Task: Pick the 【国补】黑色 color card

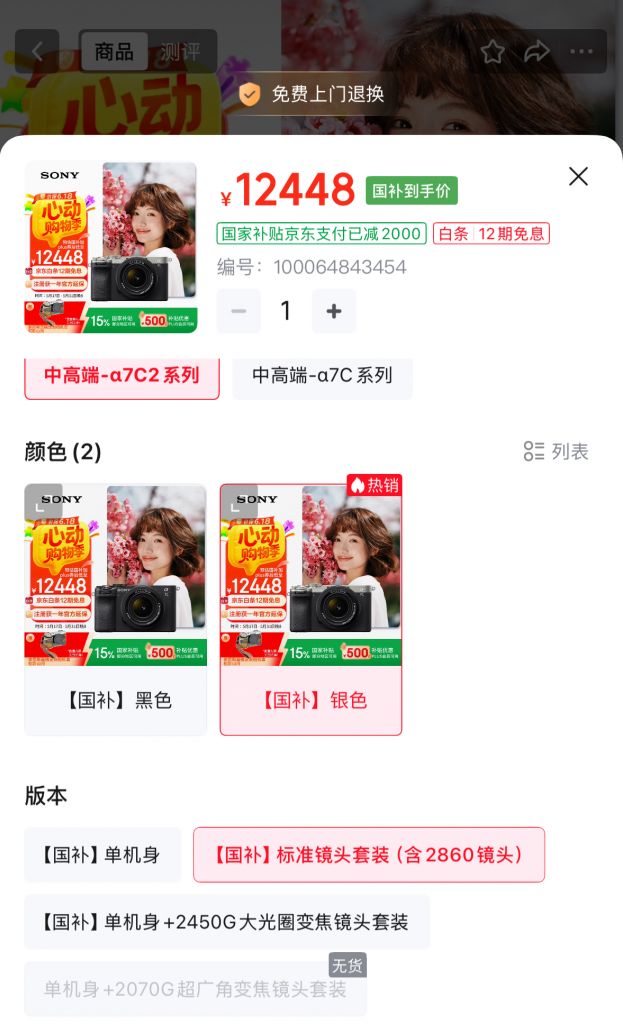Action: pos(115,610)
